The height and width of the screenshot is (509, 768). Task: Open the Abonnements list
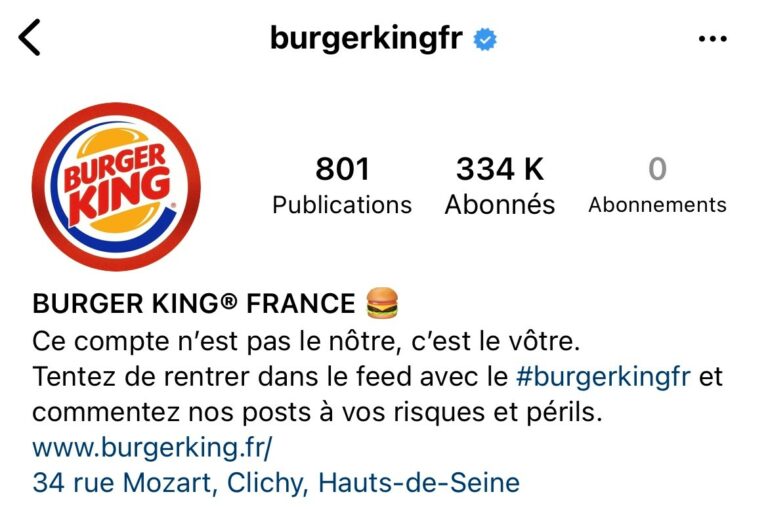[x=657, y=186]
